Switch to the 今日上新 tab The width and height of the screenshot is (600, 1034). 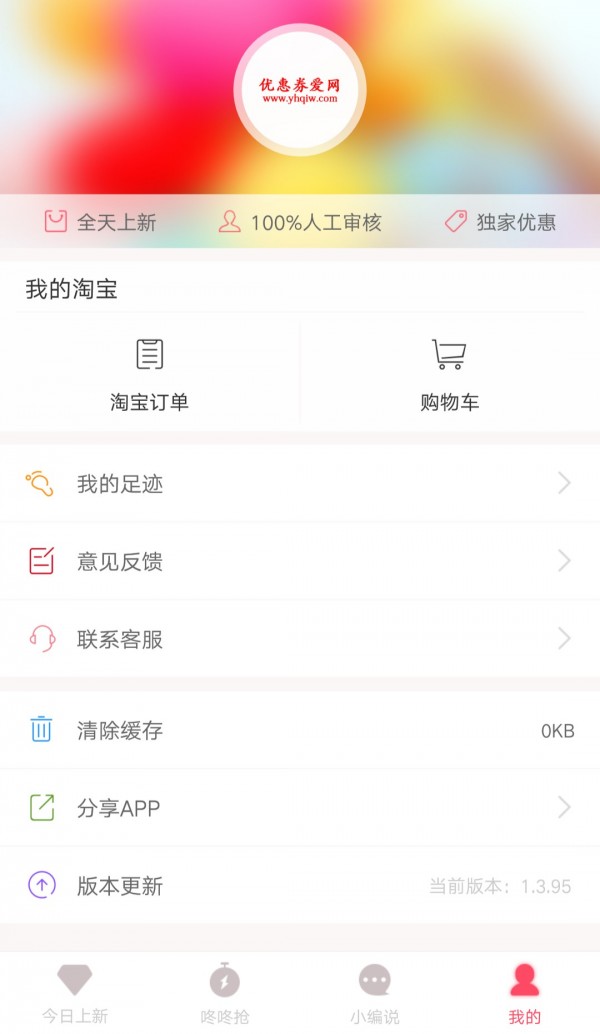click(75, 993)
